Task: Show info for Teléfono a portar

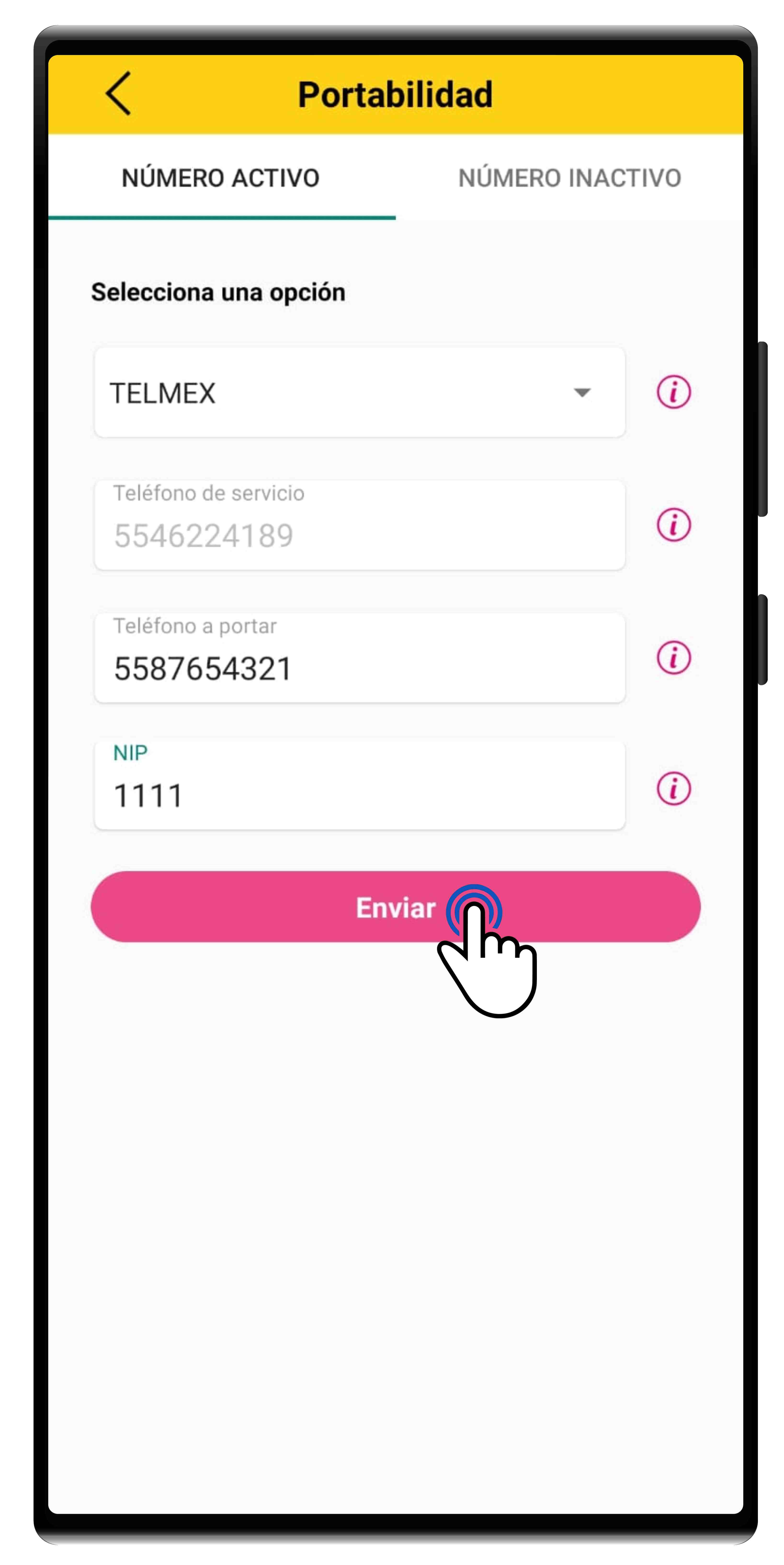Action: [673, 657]
